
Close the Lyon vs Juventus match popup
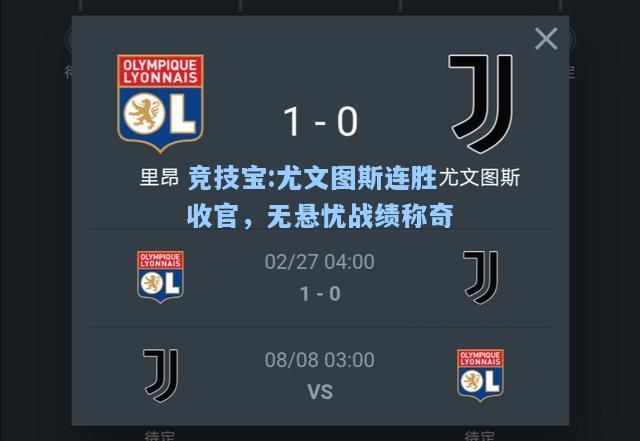pyautogui.click(x=546, y=40)
